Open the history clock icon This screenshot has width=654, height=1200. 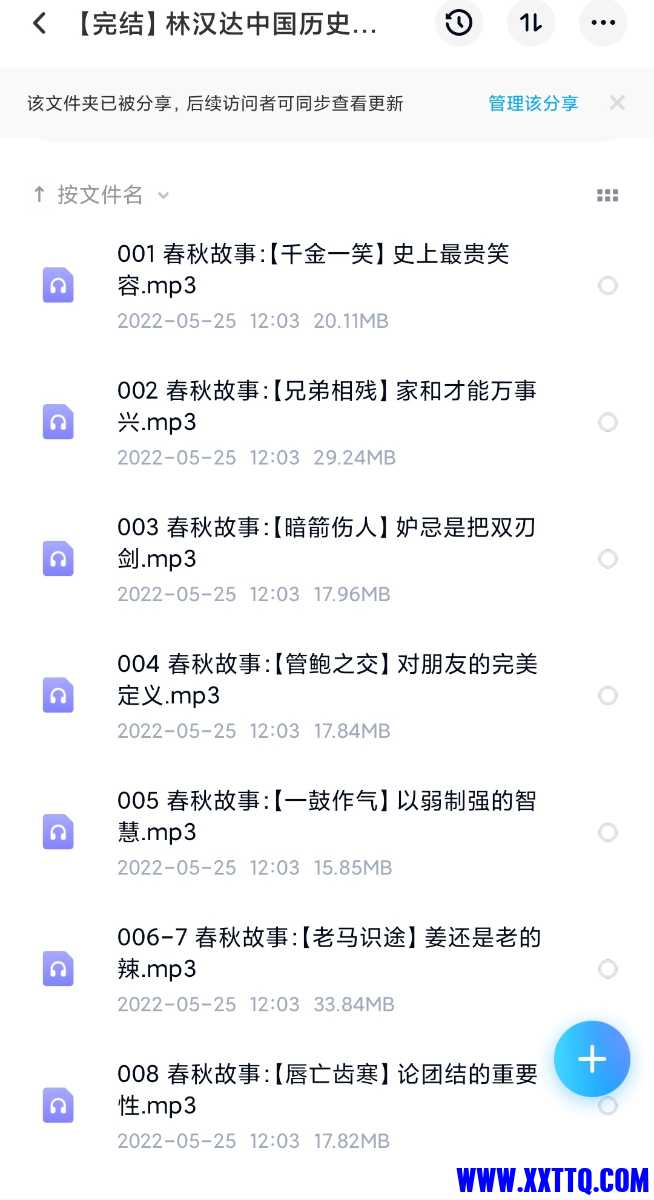(459, 23)
